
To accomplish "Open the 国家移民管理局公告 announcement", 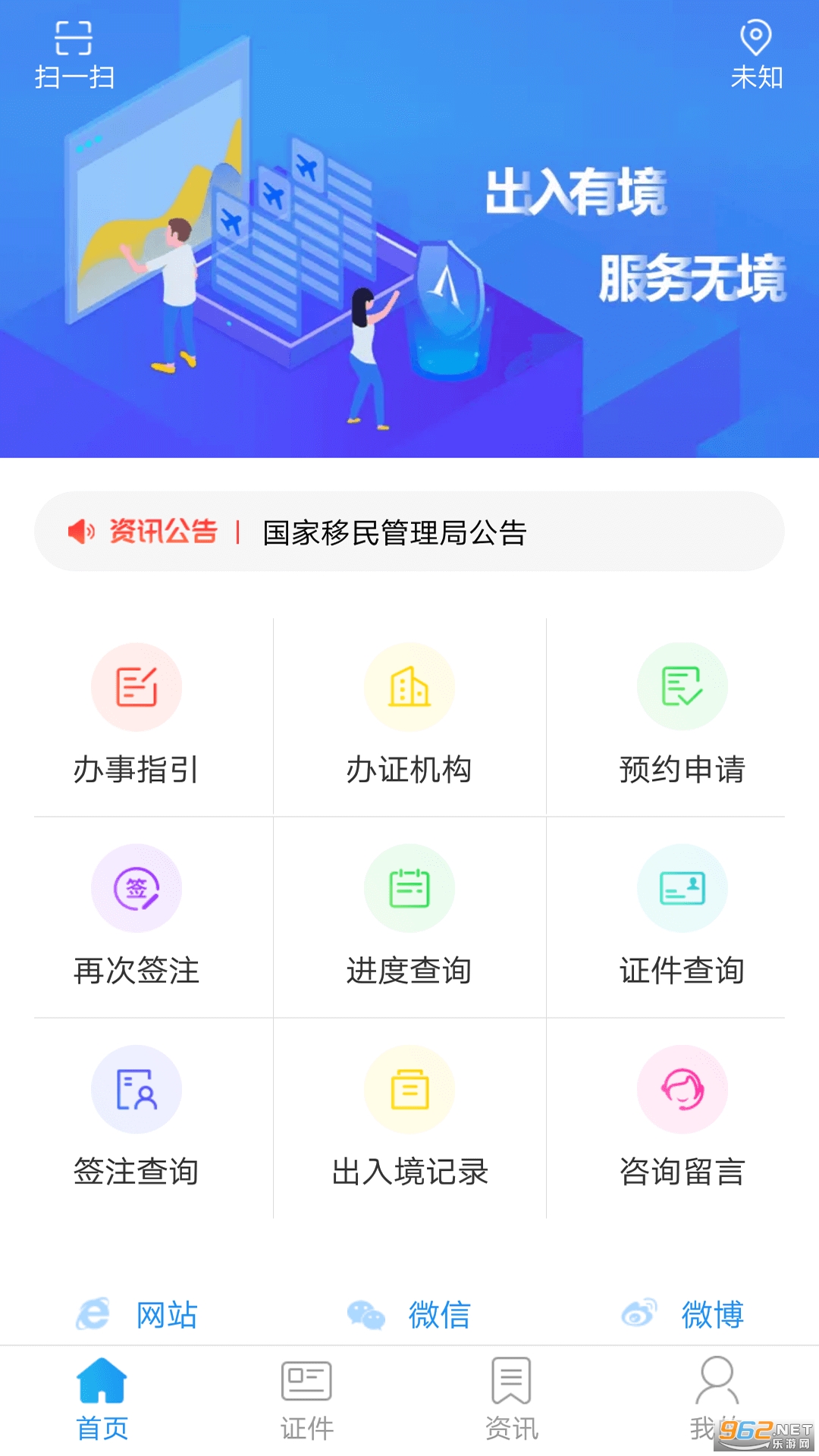I will [394, 532].
